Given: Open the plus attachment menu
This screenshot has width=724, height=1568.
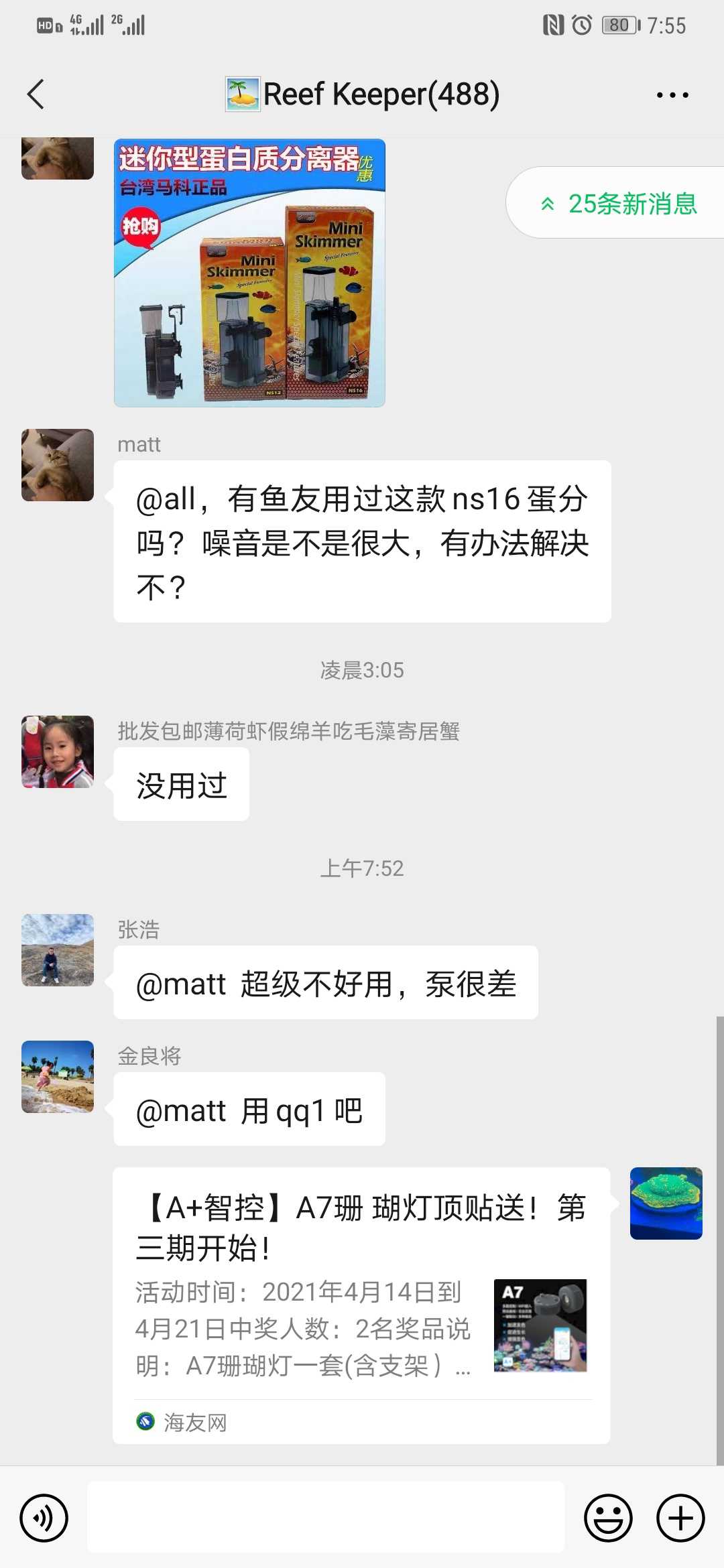Looking at the screenshot, I should (680, 1518).
